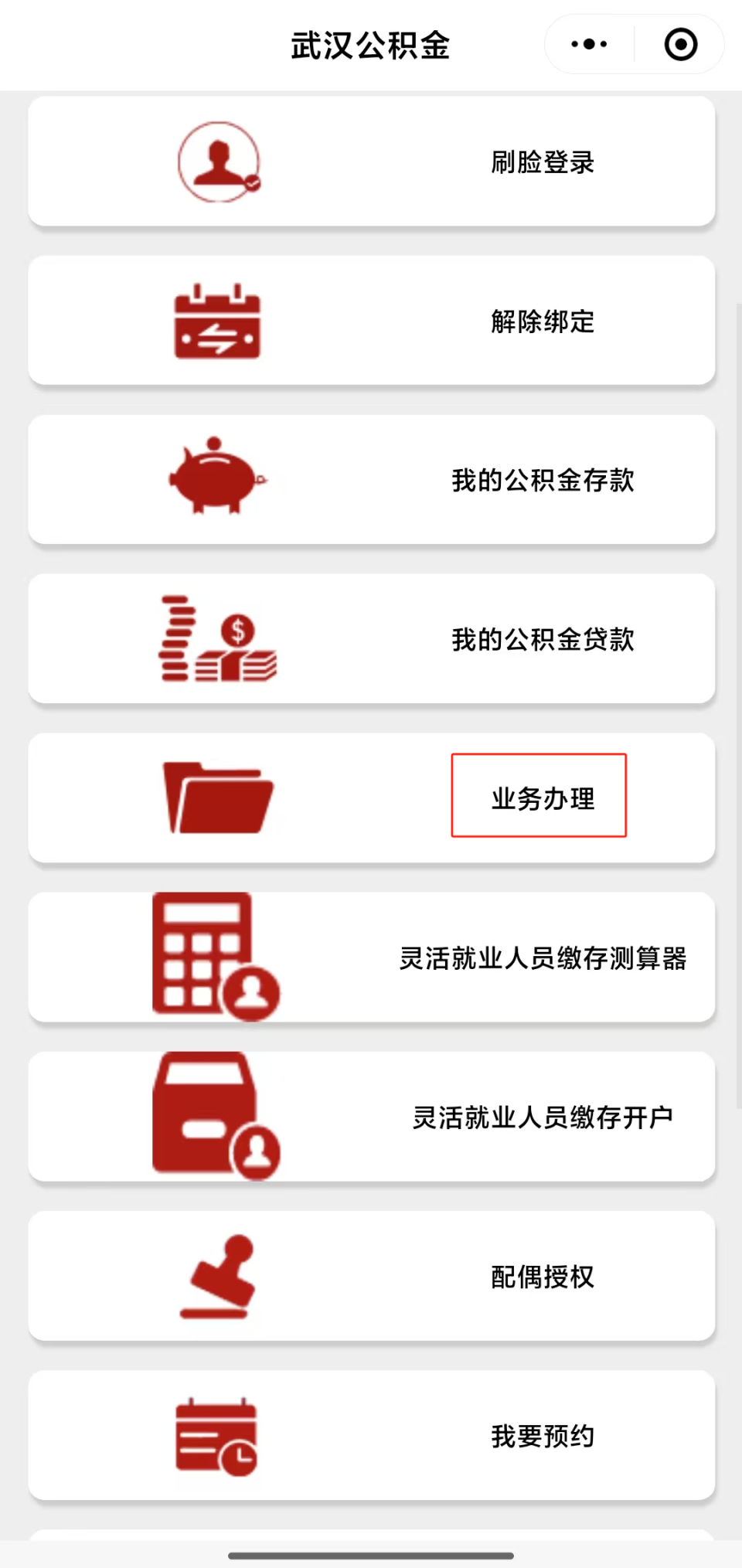Open 解除绑定 function
742x1568 pixels.
pyautogui.click(x=541, y=321)
